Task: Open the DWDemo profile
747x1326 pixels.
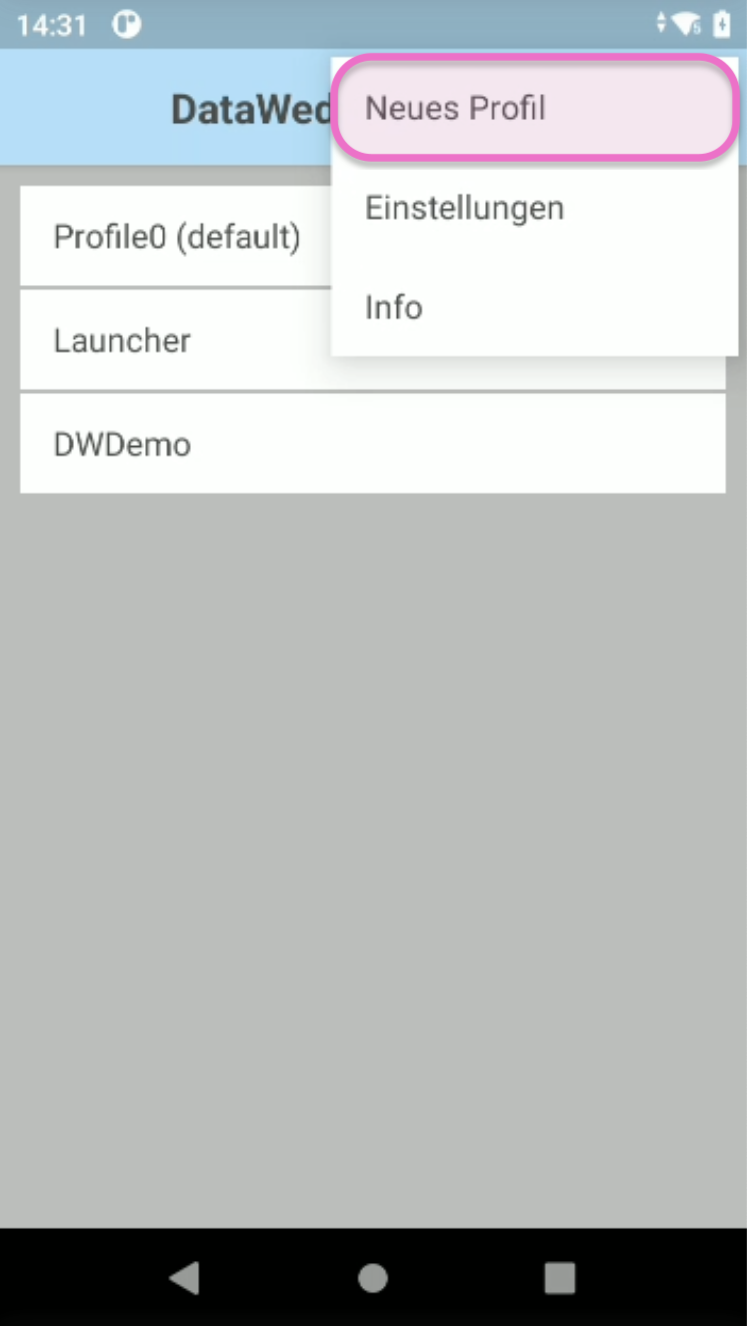Action: pyautogui.click(x=372, y=444)
